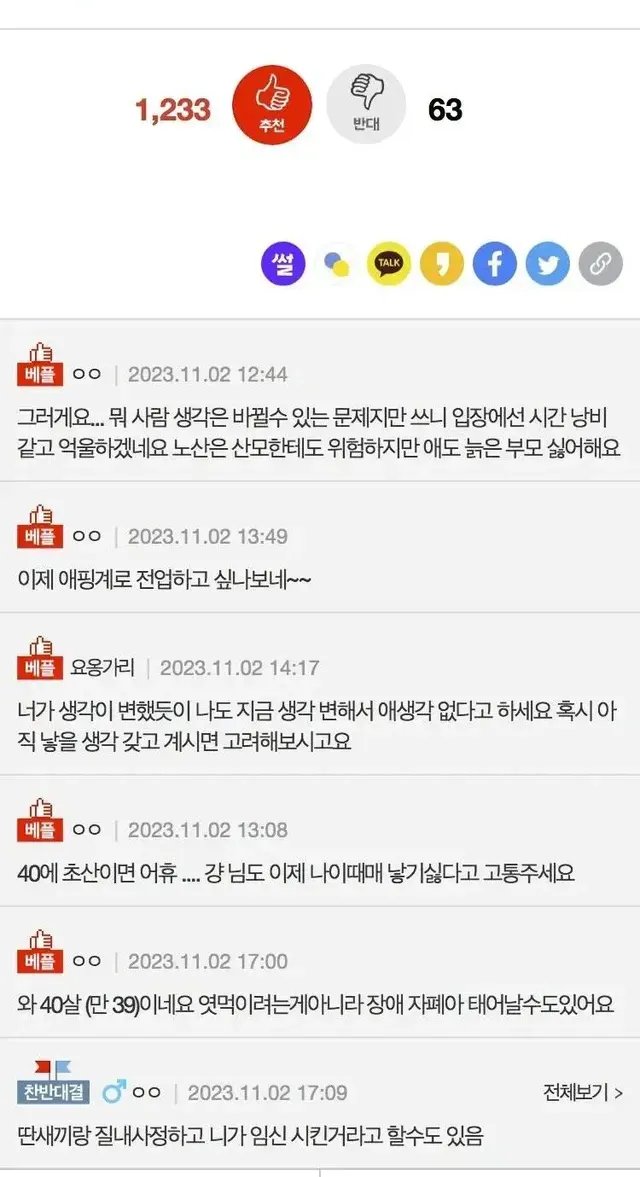
Task: Copy the post link with chain icon
Action: (600, 263)
